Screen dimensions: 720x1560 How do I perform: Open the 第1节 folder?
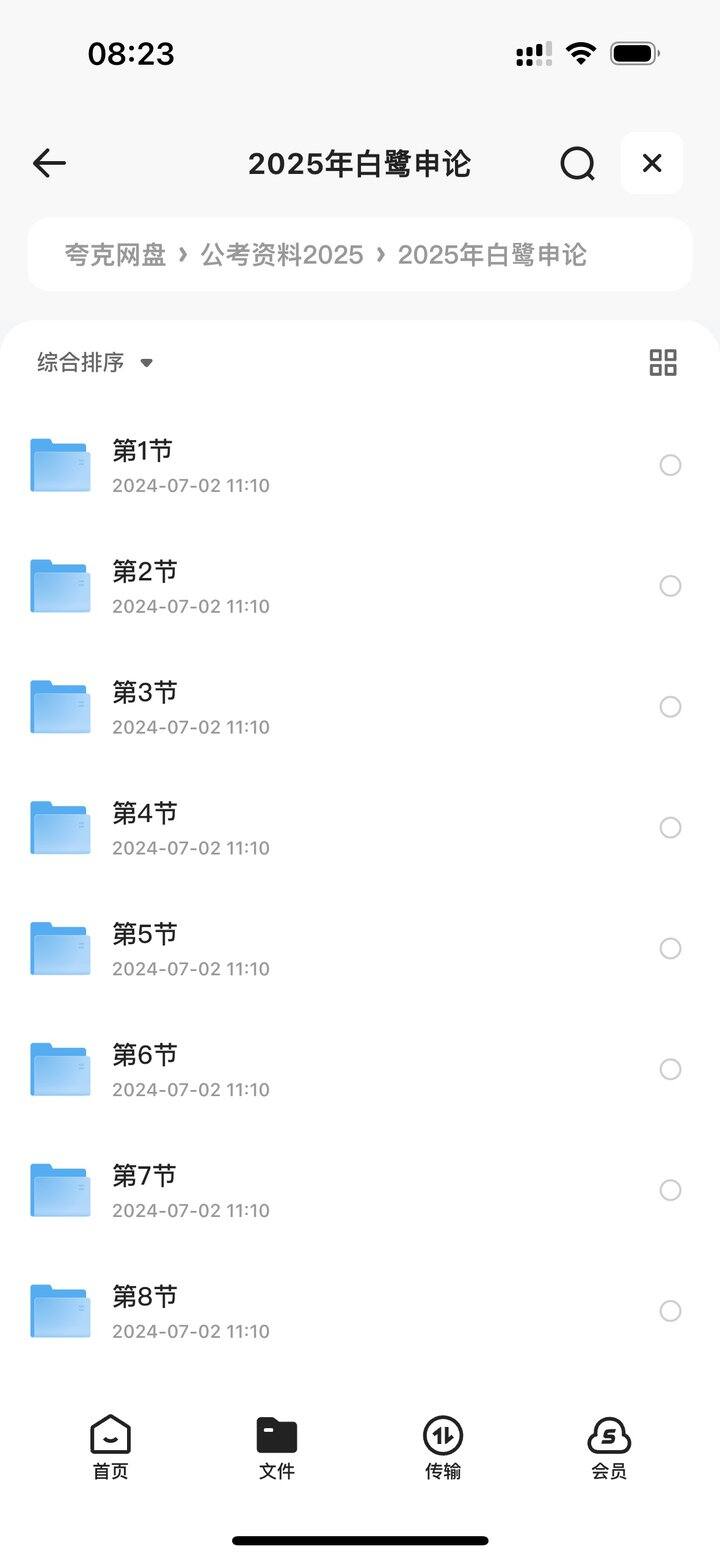coord(360,466)
